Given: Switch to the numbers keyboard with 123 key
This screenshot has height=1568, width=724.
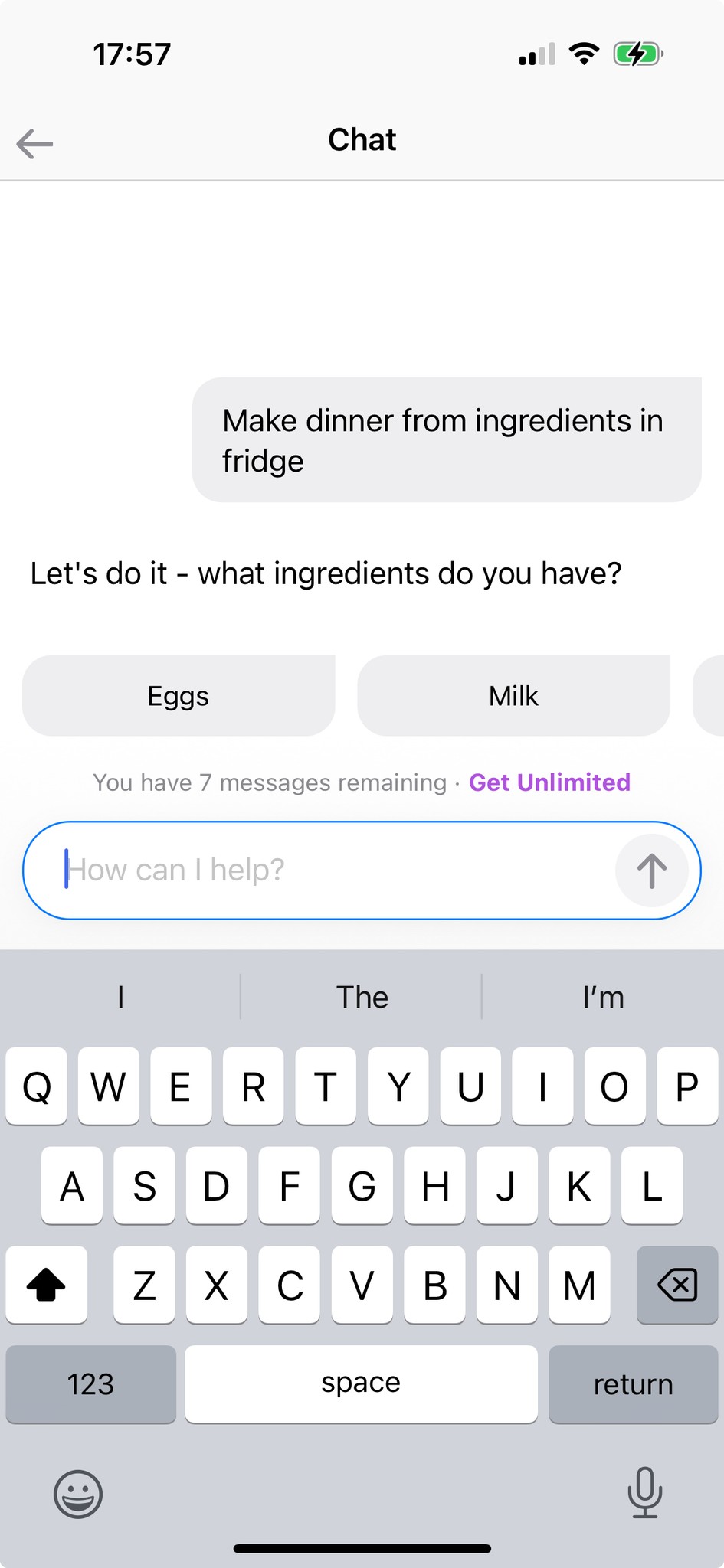Looking at the screenshot, I should [90, 1384].
